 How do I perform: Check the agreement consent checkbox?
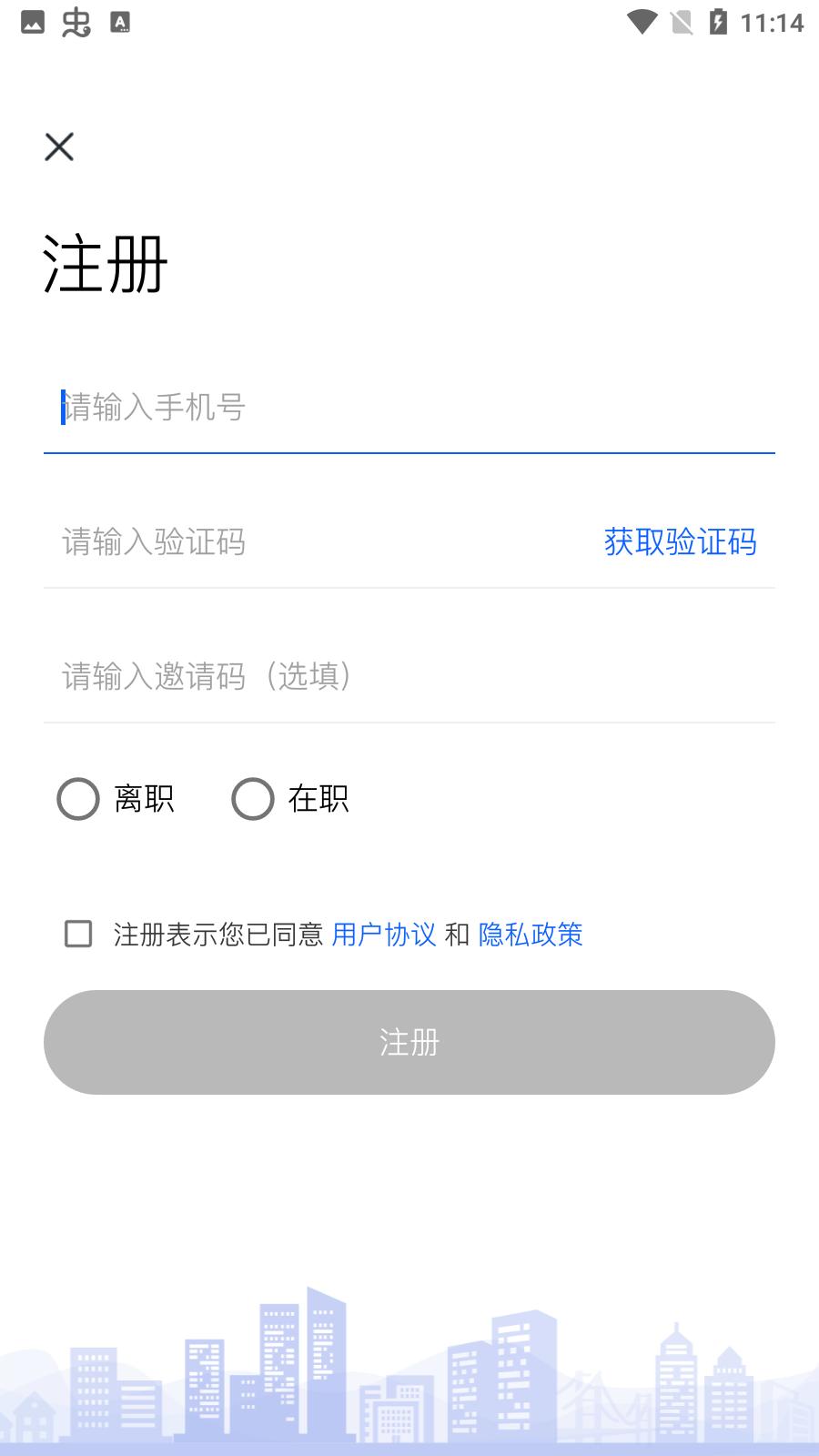[78, 934]
